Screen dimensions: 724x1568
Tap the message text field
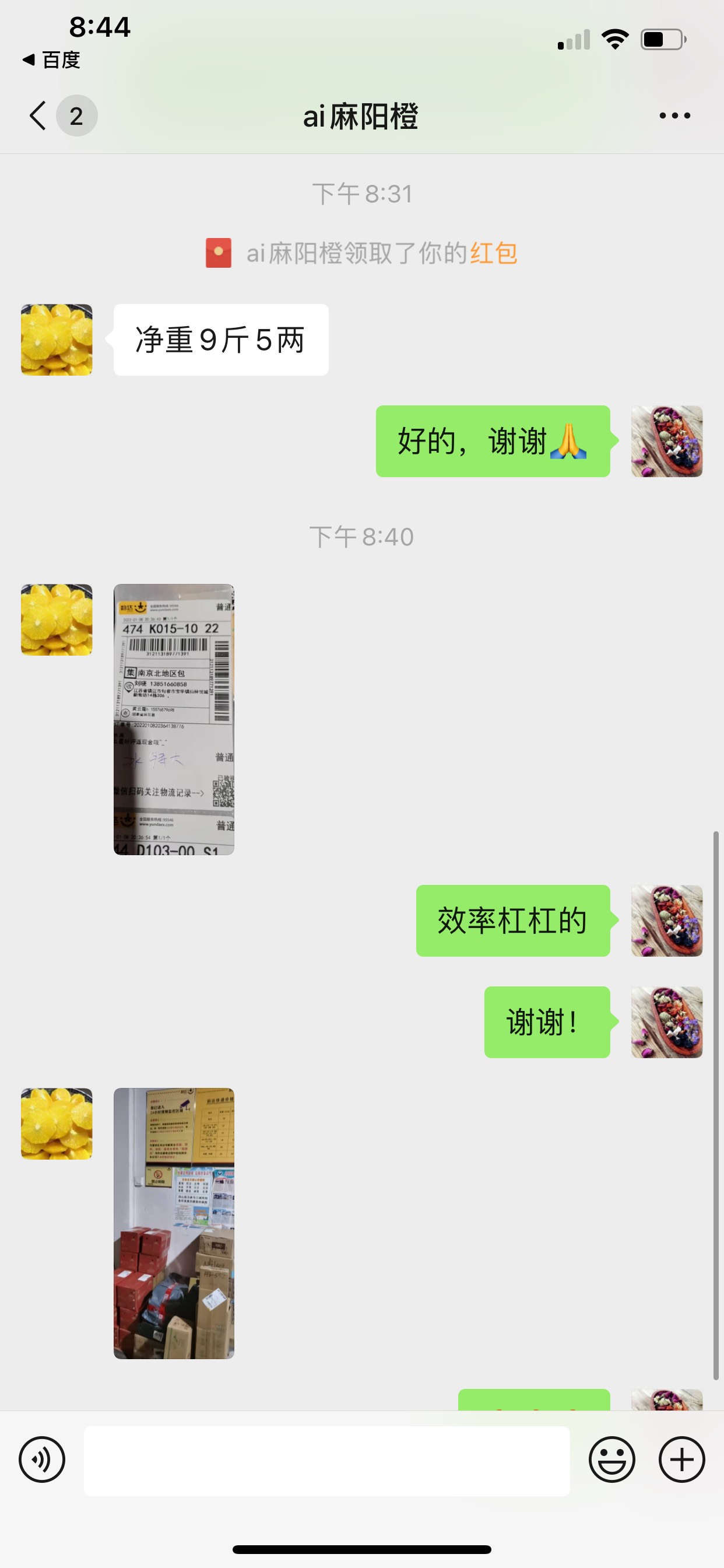(x=326, y=1460)
